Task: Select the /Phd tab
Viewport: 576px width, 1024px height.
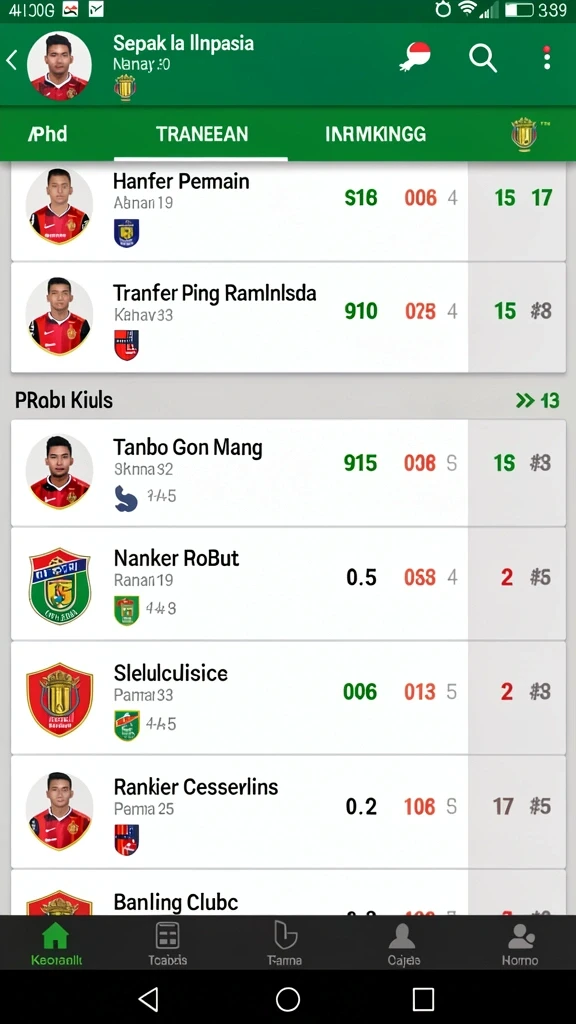Action: click(47, 134)
